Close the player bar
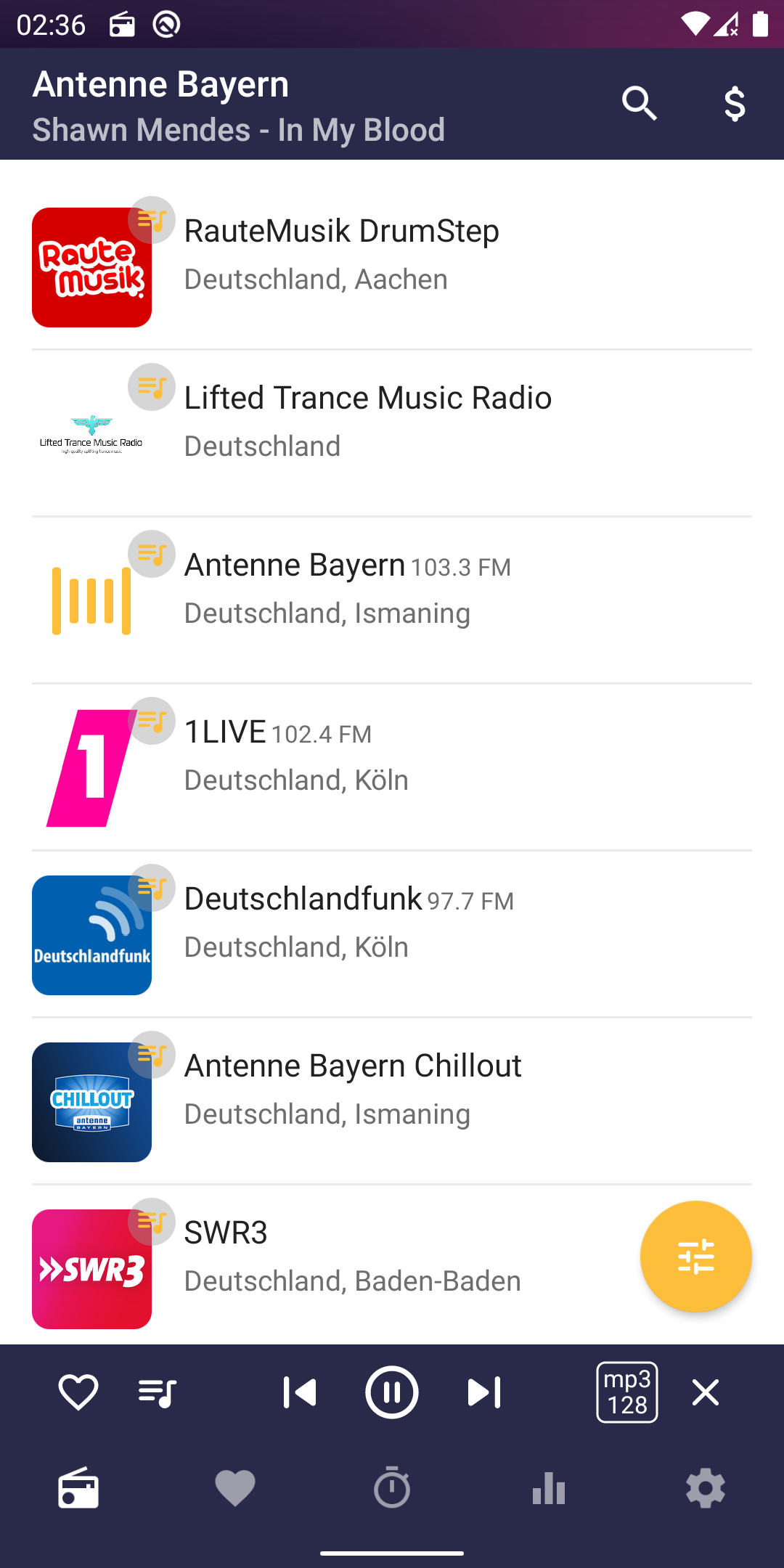Screen dimensions: 784x1568 [x=706, y=1392]
